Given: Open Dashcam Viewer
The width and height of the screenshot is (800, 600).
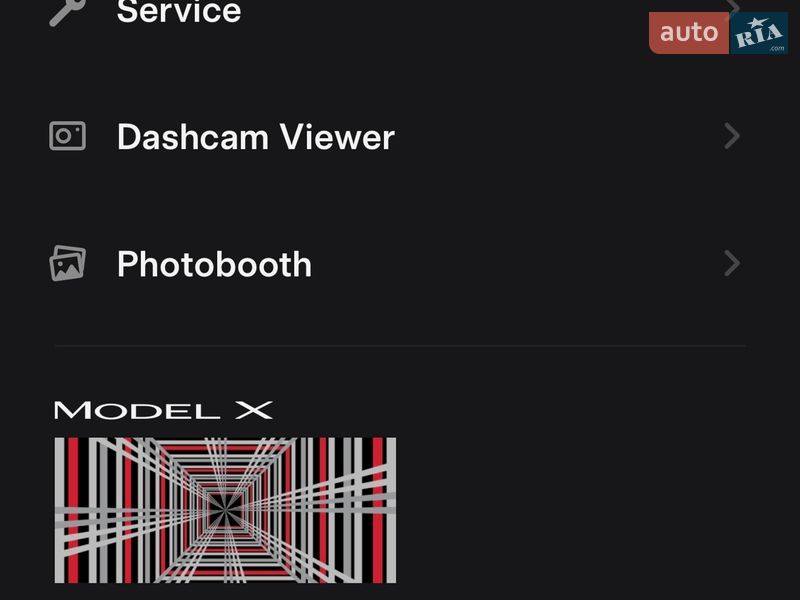Looking at the screenshot, I should [x=255, y=137].
